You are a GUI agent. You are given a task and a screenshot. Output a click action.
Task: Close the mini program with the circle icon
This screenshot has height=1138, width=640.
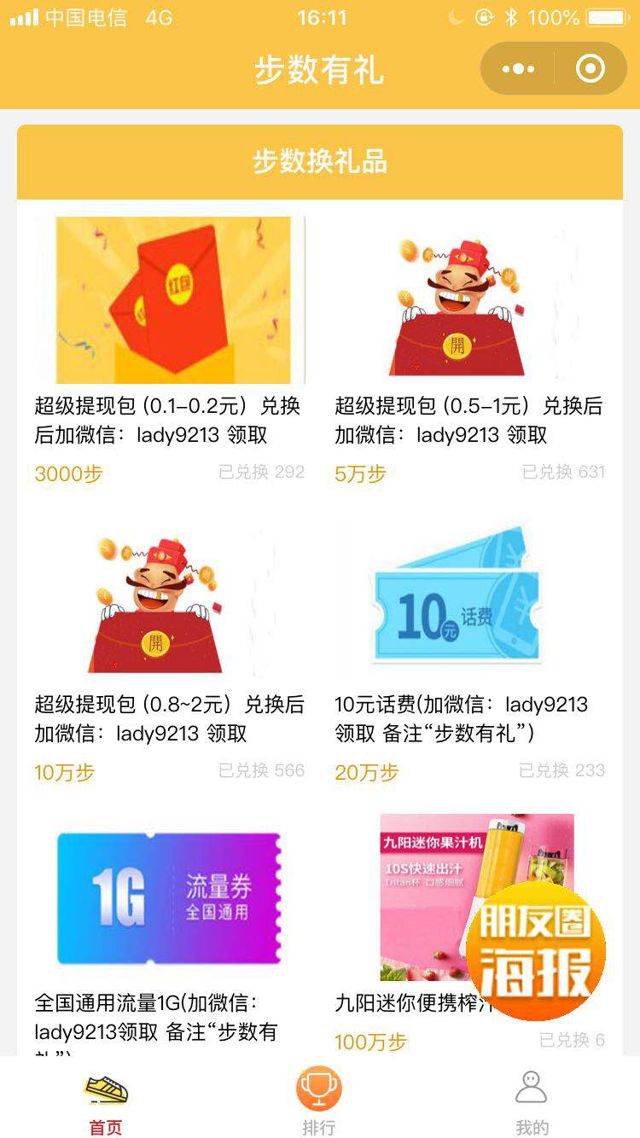(591, 69)
